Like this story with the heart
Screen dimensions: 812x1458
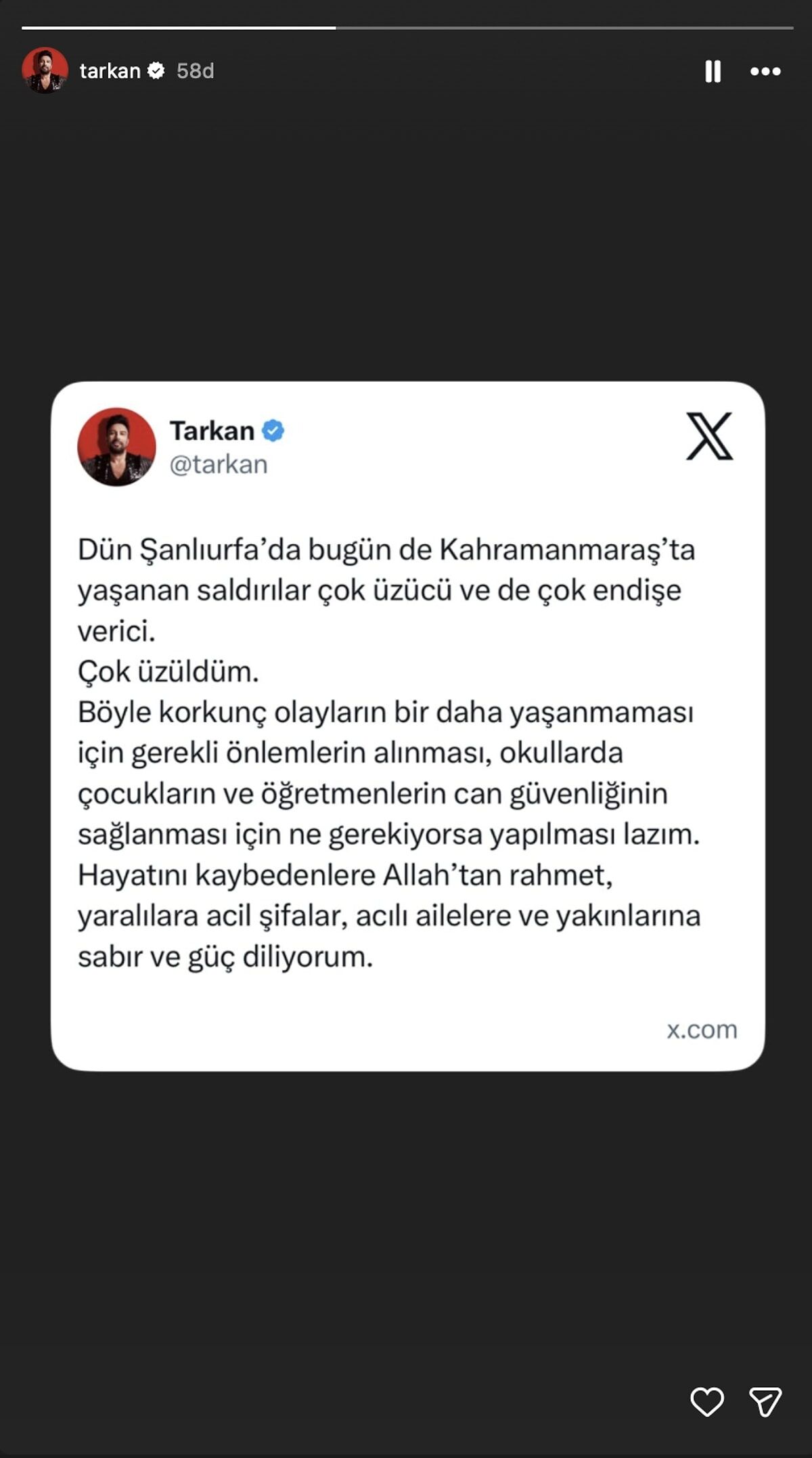[706, 1401]
